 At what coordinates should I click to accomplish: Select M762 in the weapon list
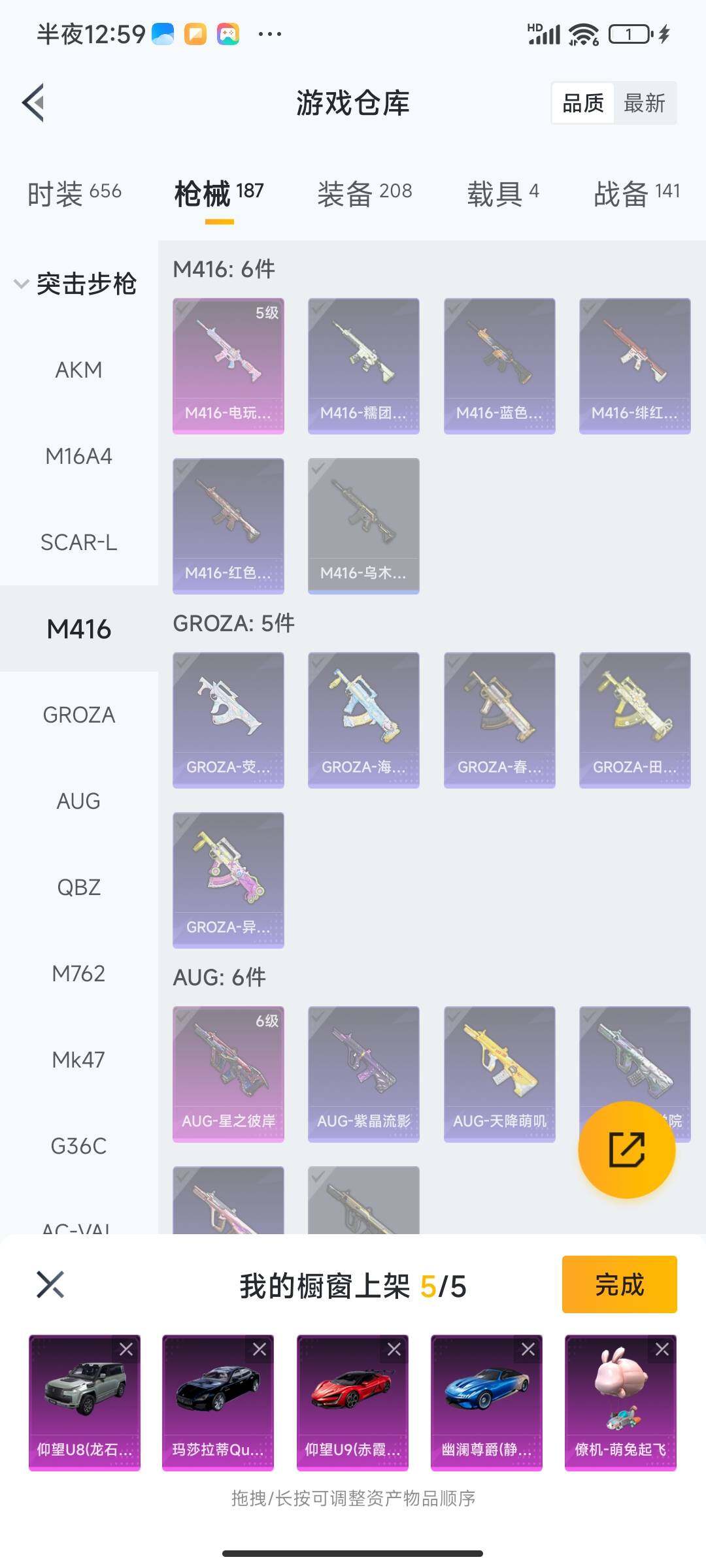coord(78,973)
